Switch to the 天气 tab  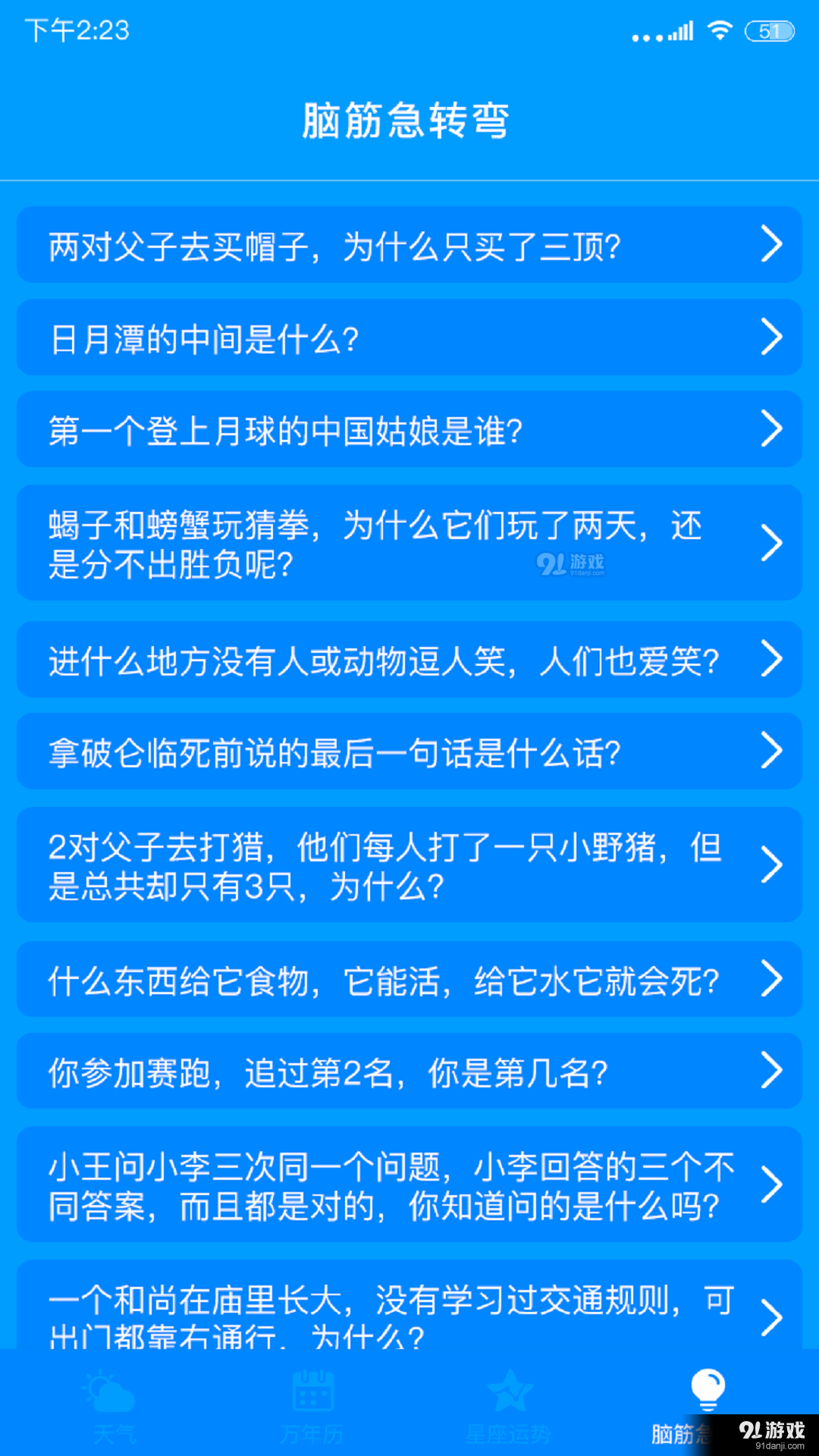tap(112, 1407)
